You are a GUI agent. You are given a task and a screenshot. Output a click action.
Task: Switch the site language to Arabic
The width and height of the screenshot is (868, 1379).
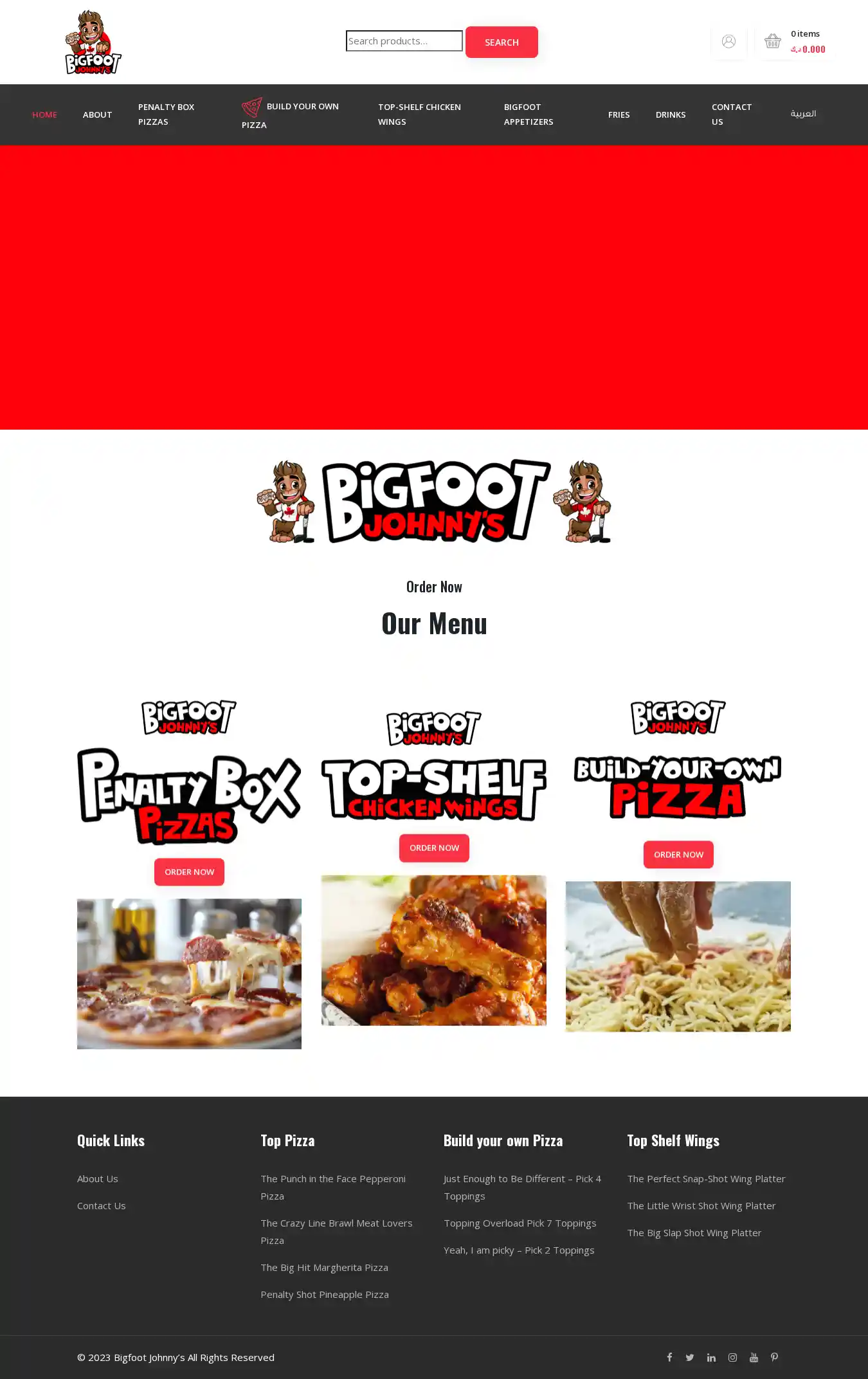803,114
